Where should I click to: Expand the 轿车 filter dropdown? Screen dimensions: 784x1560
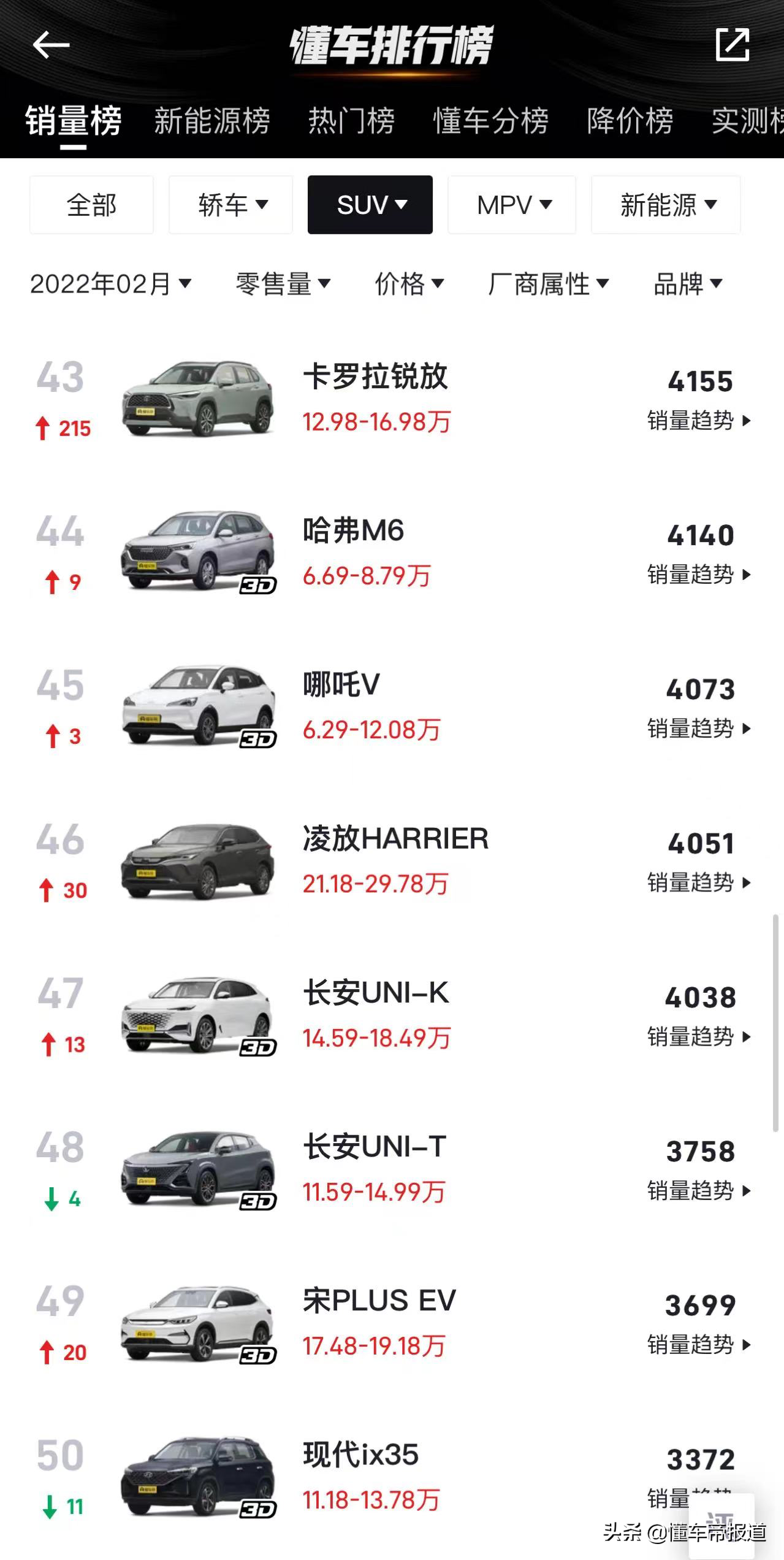(231, 205)
